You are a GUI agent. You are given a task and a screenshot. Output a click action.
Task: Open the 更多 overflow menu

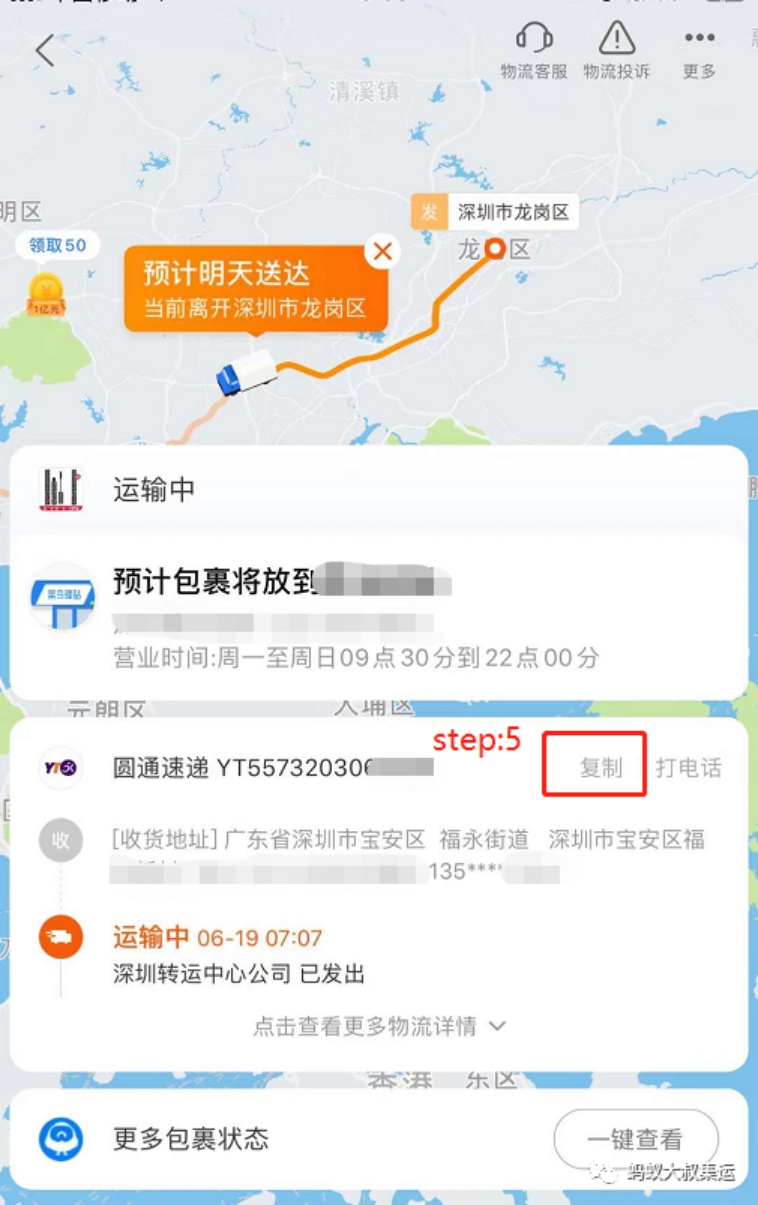(699, 52)
